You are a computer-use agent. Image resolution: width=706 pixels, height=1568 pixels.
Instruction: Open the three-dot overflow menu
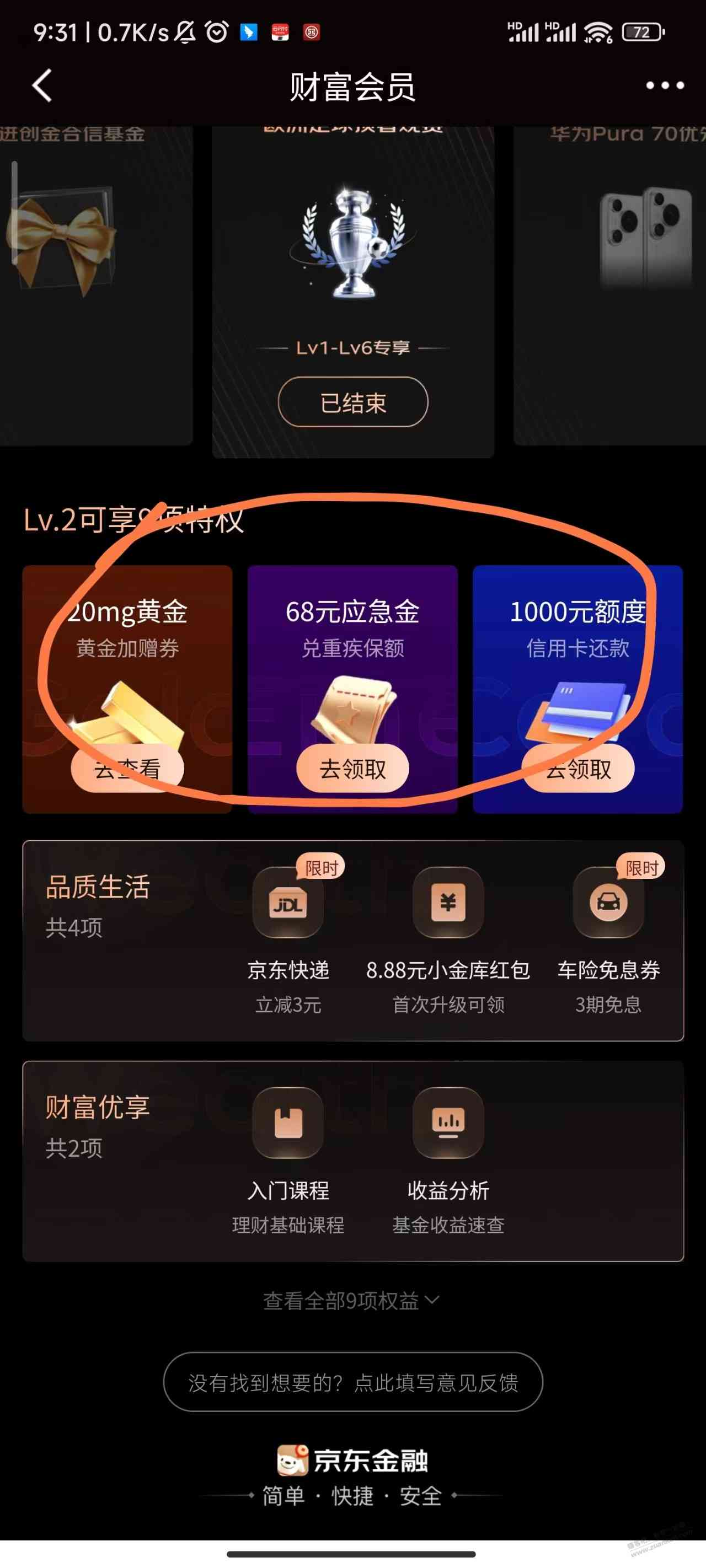click(x=664, y=85)
